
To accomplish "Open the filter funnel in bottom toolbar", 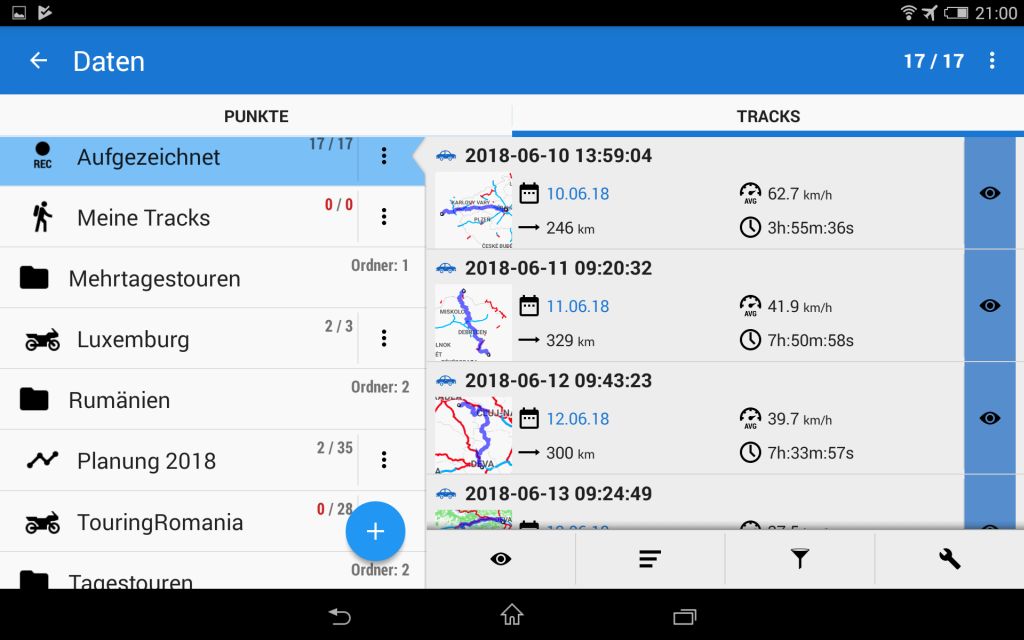I will click(799, 560).
